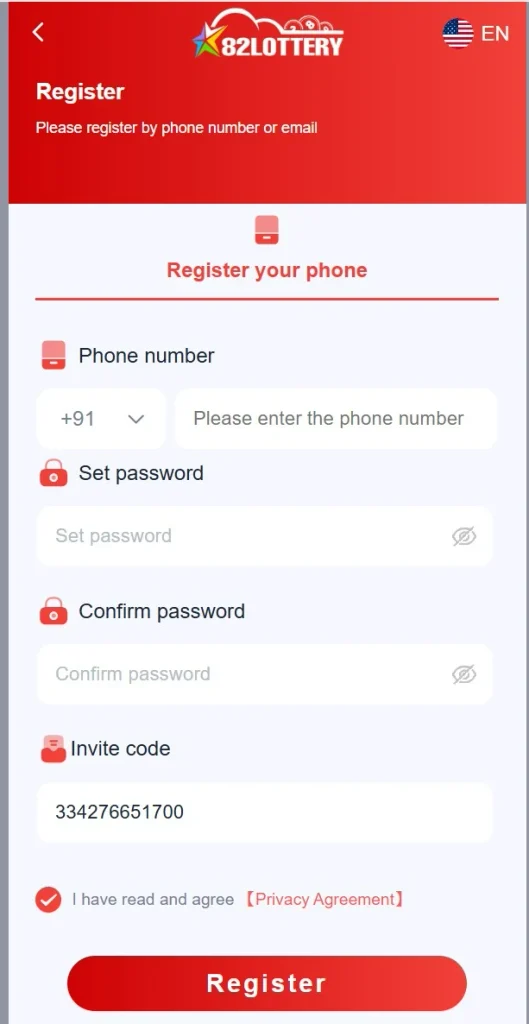Open the Privacy Agreement link
The height and width of the screenshot is (1024, 529).
click(323, 900)
